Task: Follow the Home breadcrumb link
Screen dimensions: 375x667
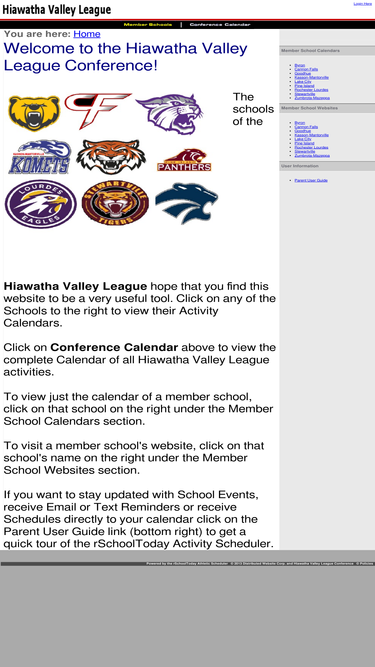Action: [87, 34]
